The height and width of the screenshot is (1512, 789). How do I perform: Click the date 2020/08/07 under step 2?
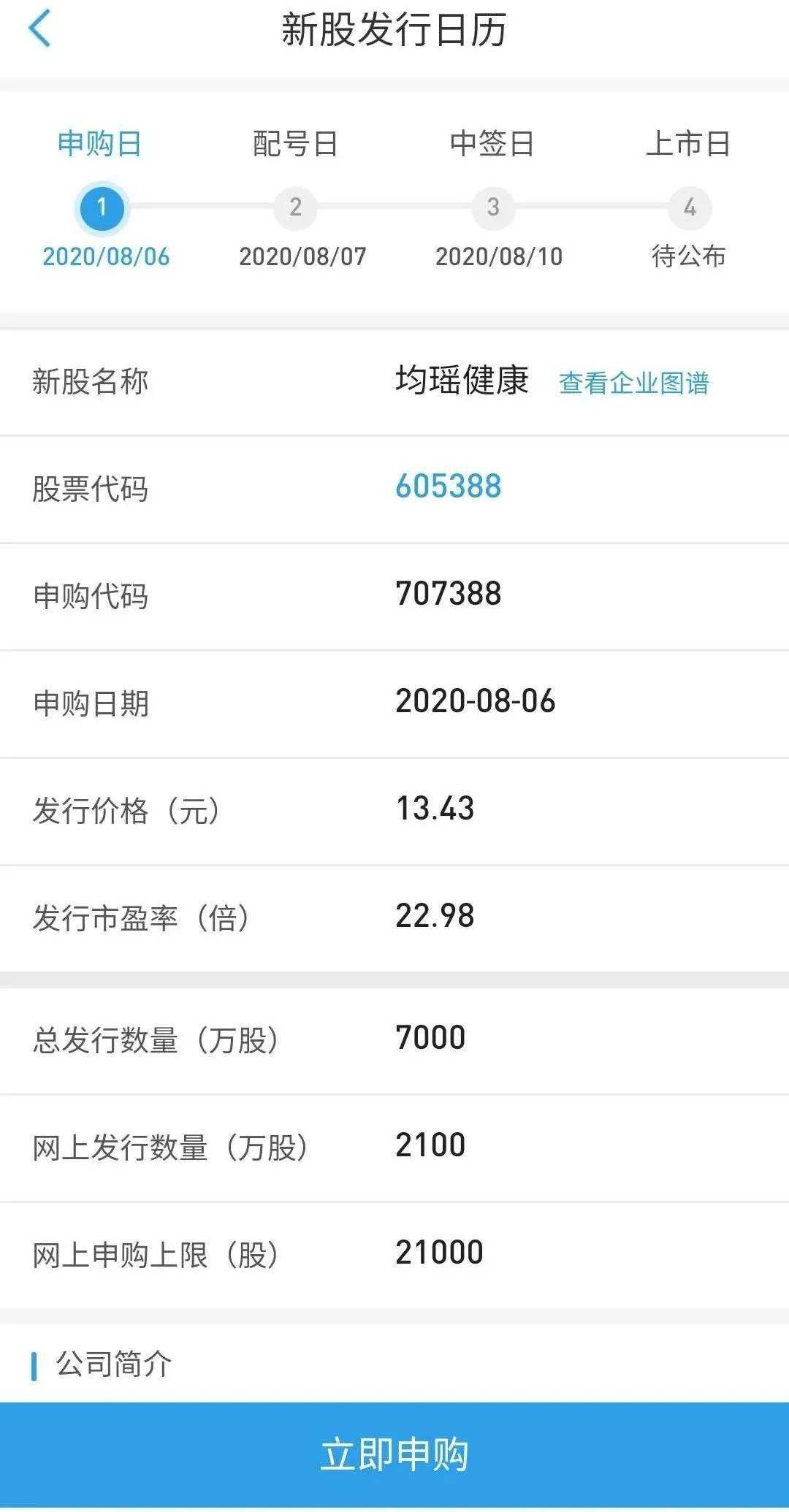tap(303, 257)
